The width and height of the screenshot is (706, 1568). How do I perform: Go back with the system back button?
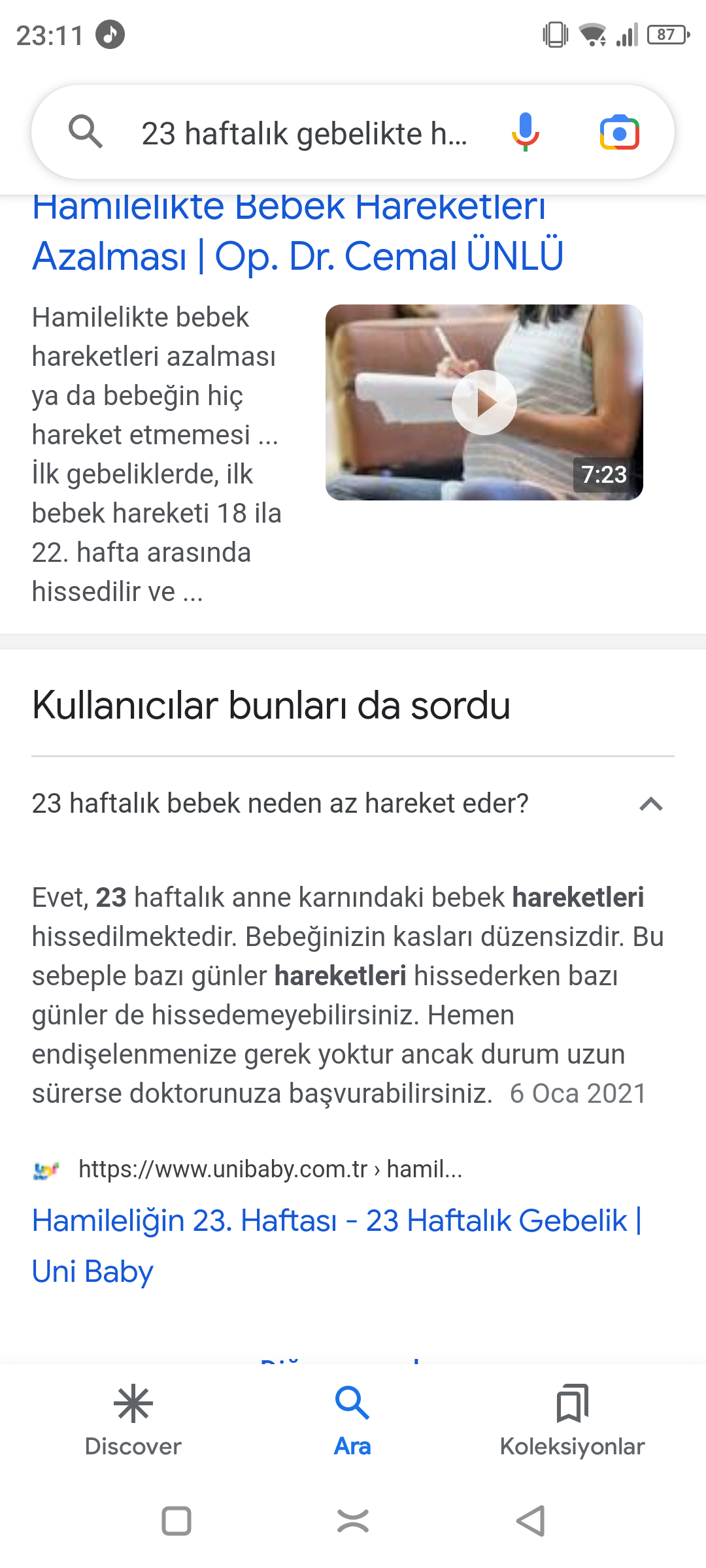tap(530, 1521)
